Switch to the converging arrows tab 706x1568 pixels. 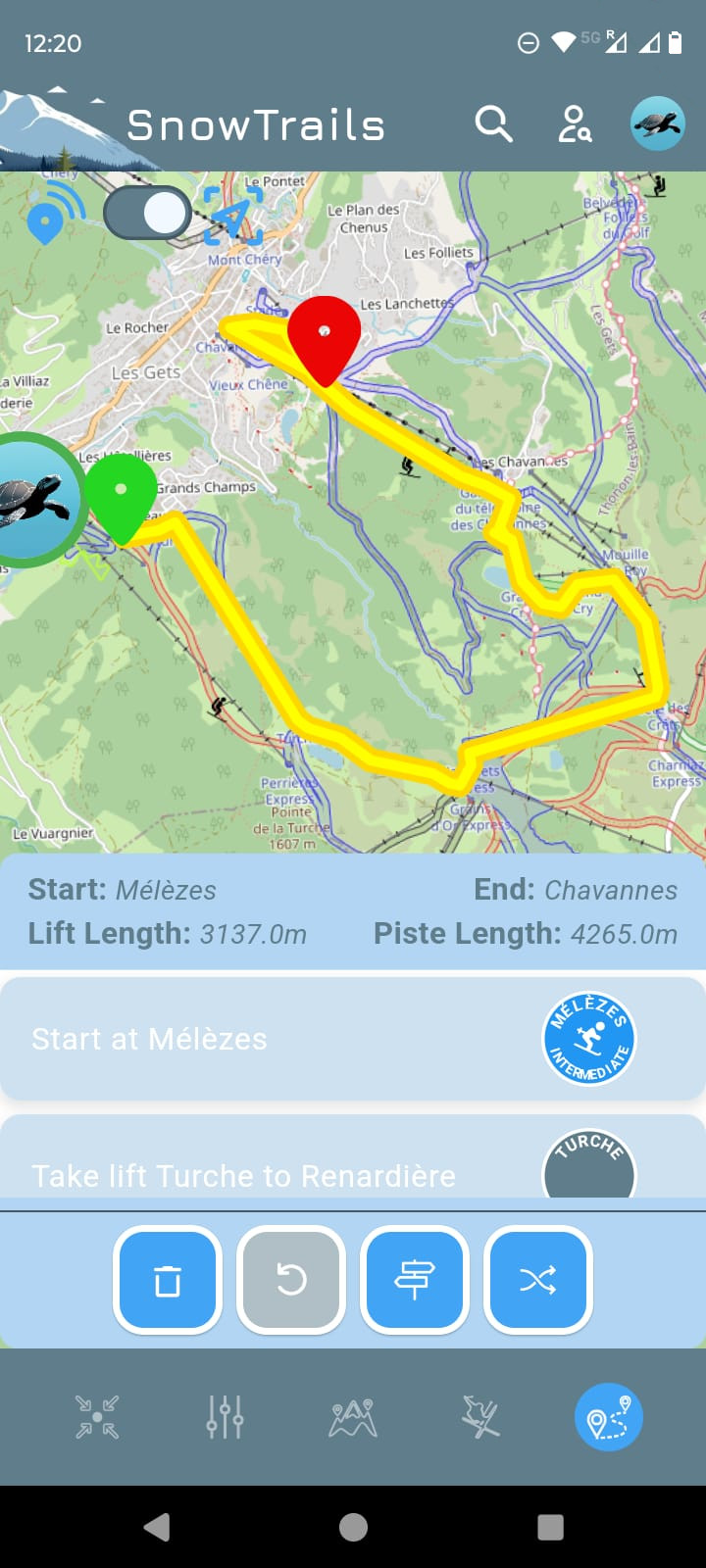[x=97, y=1417]
